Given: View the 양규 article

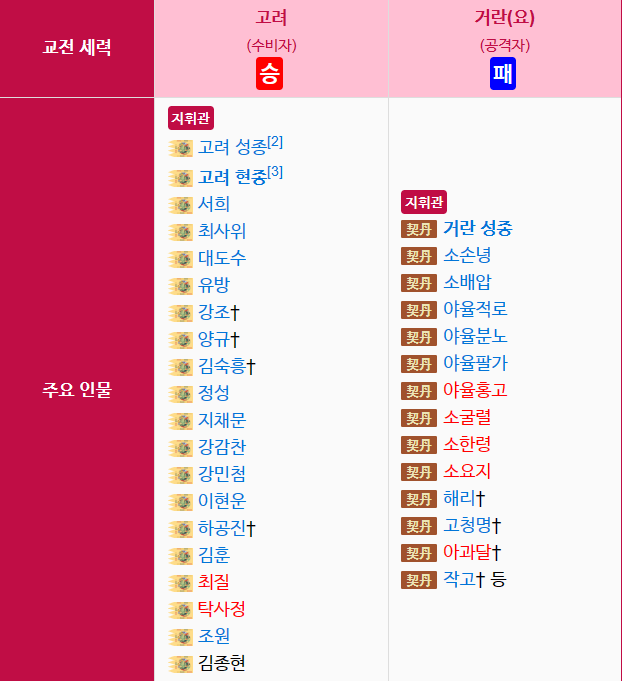Looking at the screenshot, I should pos(214,339).
